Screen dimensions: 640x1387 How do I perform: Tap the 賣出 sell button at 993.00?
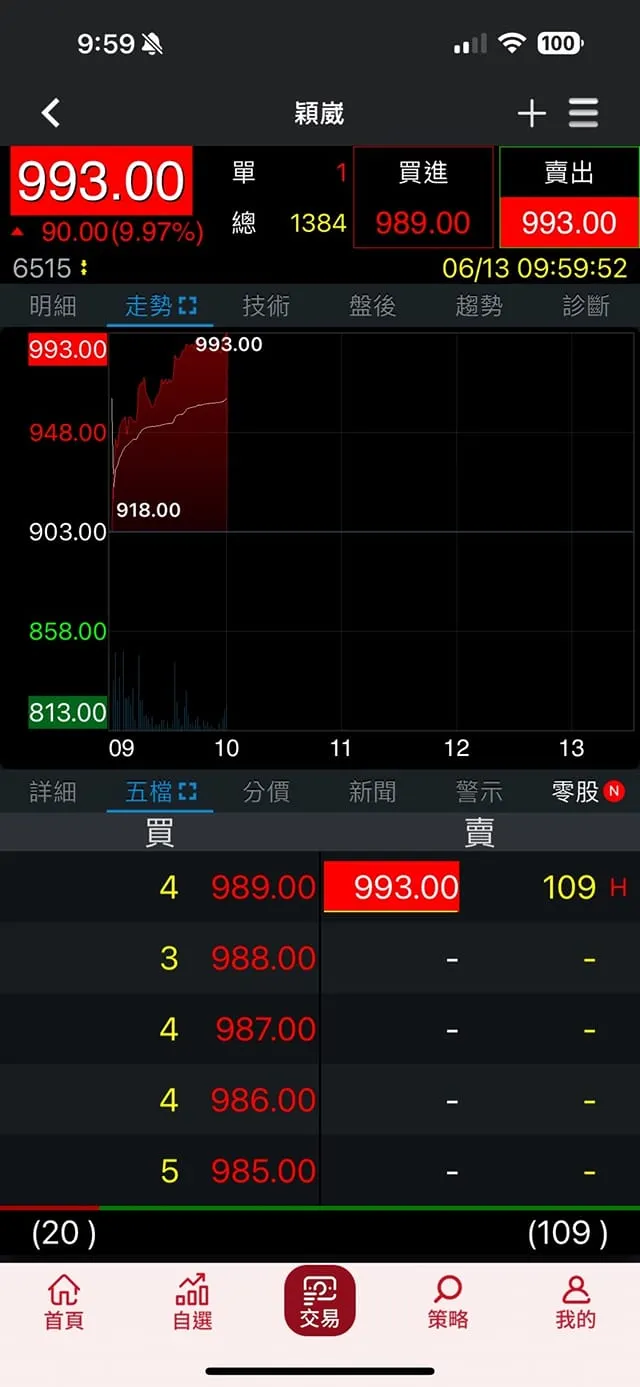click(569, 198)
